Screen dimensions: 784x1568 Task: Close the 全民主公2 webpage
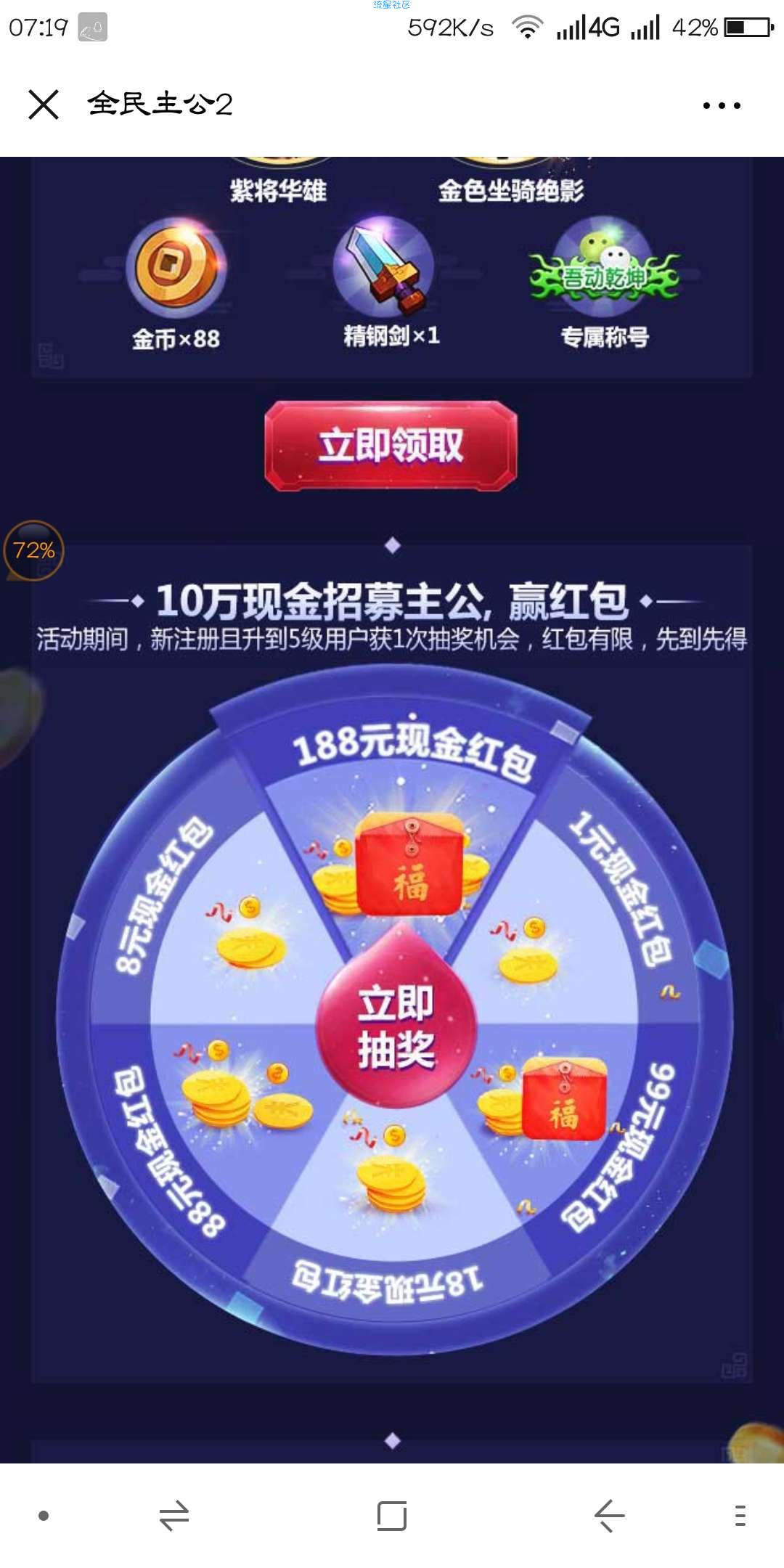coord(44,105)
